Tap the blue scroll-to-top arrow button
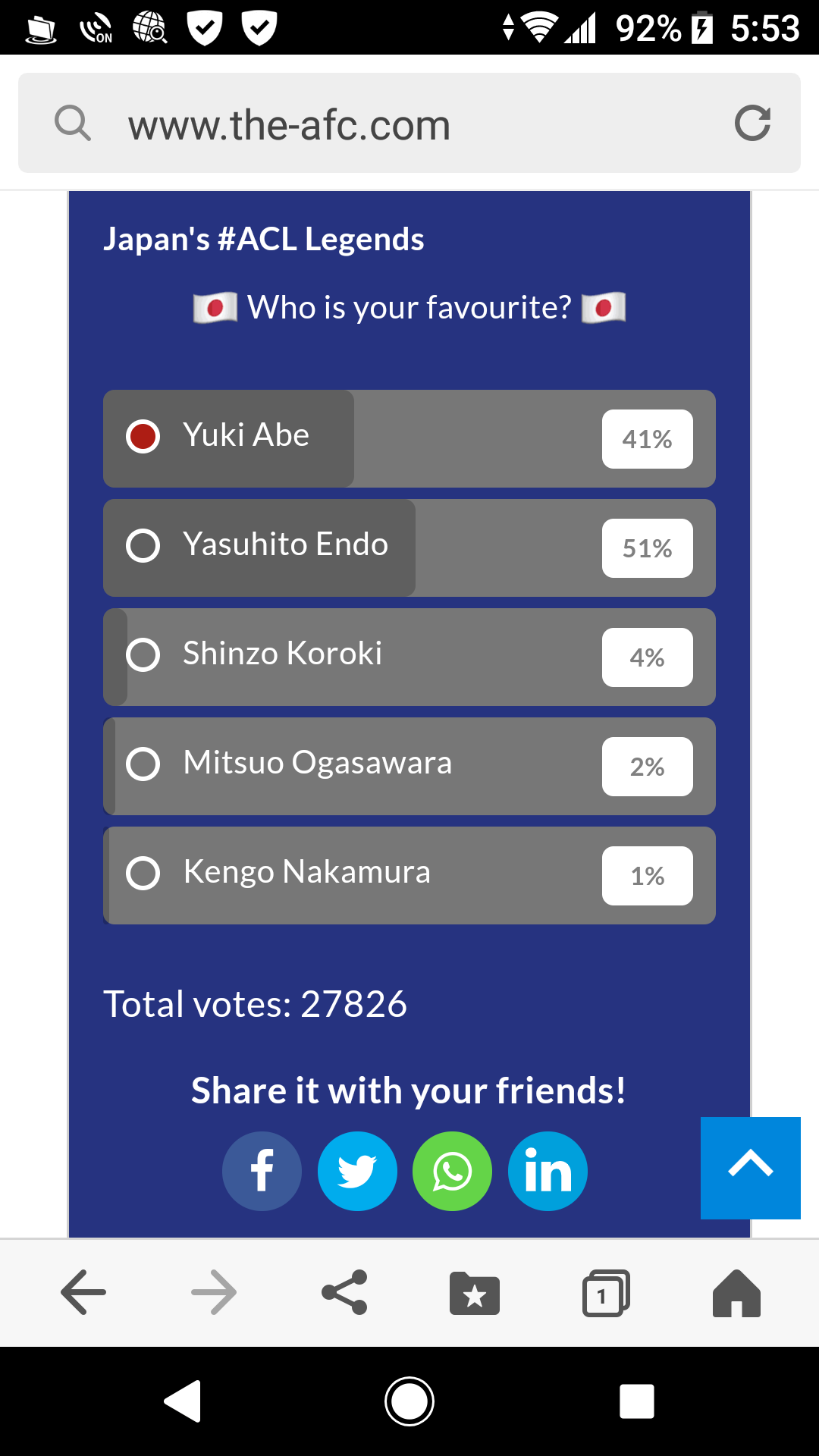This screenshot has width=819, height=1456. click(x=750, y=1168)
